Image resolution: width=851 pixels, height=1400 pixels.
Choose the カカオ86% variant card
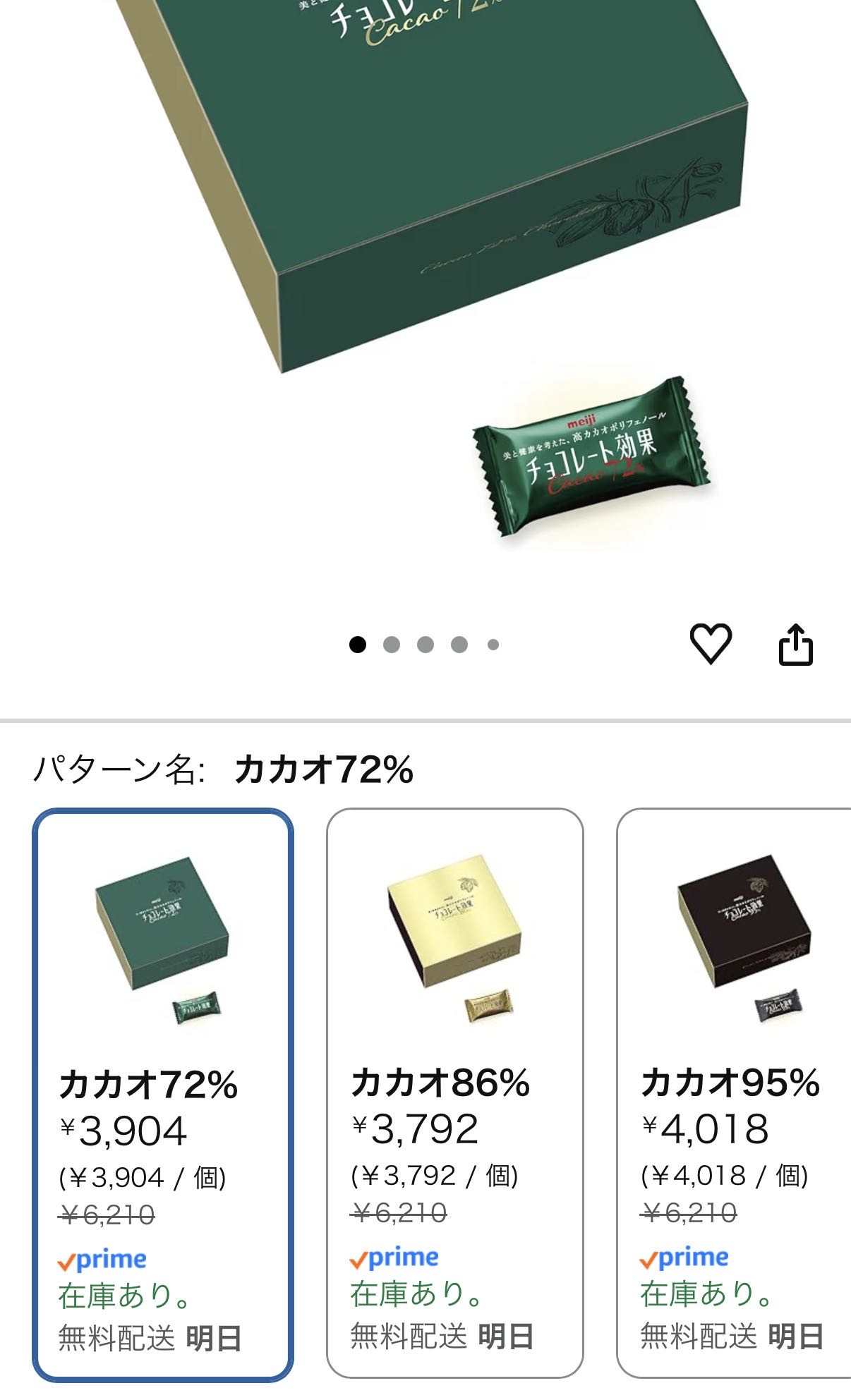coord(454,1092)
